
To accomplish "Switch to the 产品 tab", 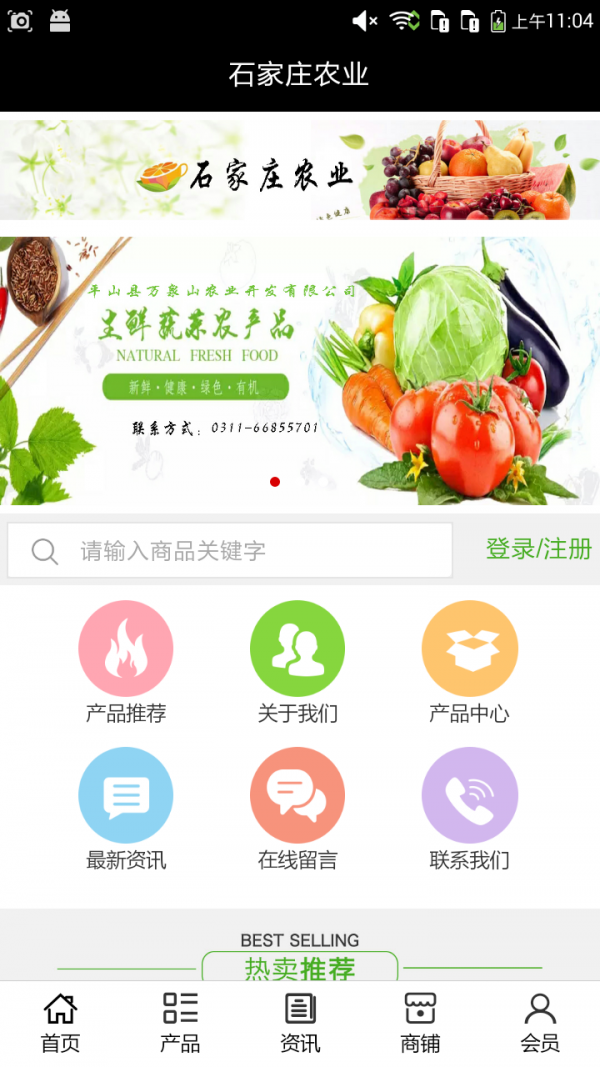I will pyautogui.click(x=180, y=1022).
